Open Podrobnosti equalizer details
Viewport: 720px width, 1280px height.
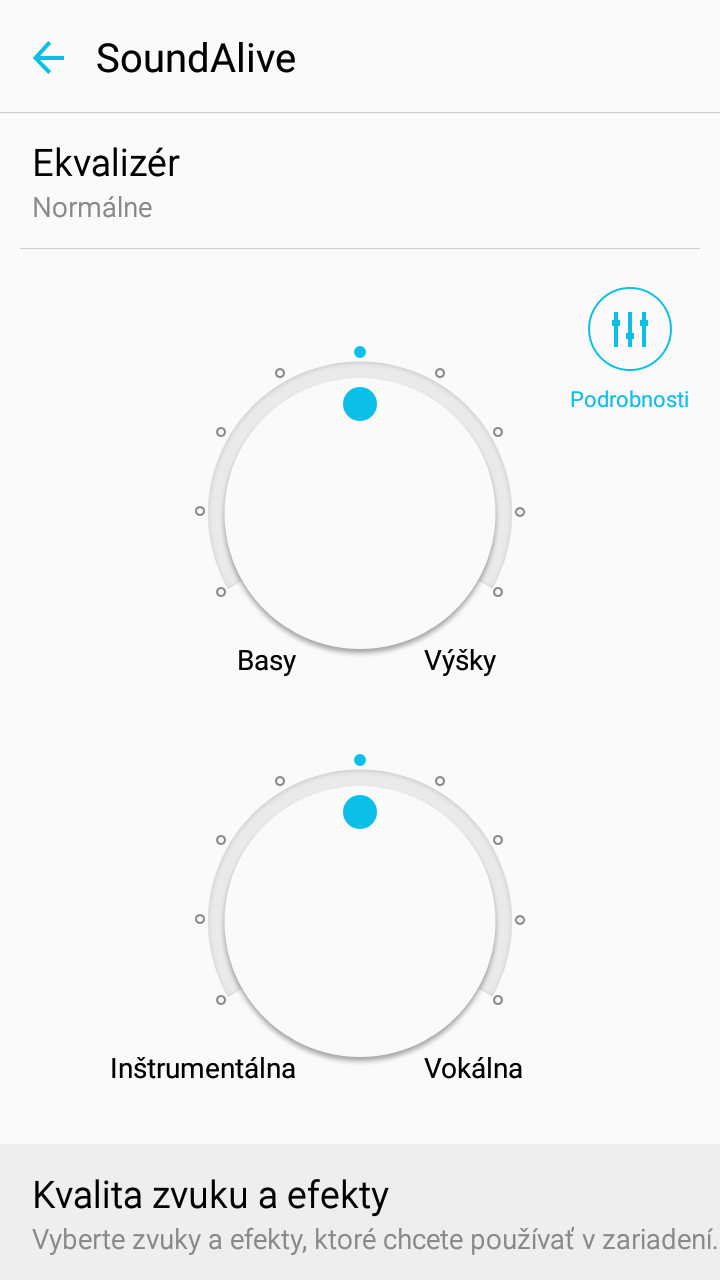point(630,349)
